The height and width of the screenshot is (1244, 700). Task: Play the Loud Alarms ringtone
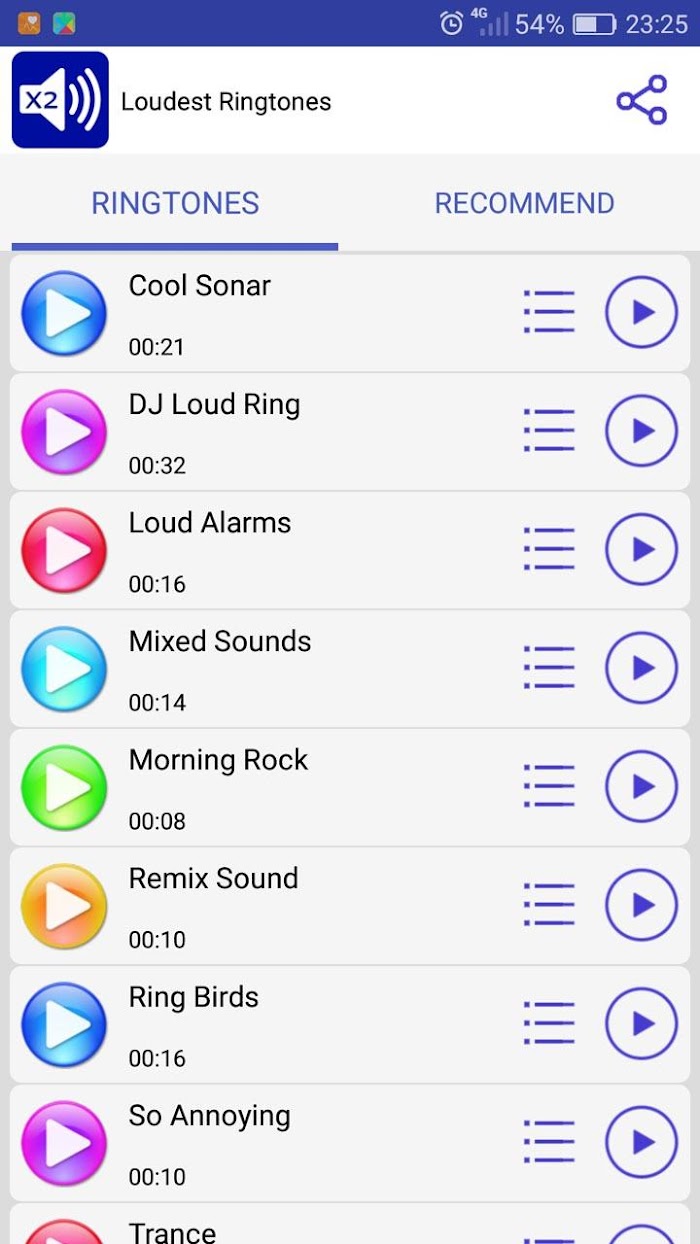coord(641,549)
